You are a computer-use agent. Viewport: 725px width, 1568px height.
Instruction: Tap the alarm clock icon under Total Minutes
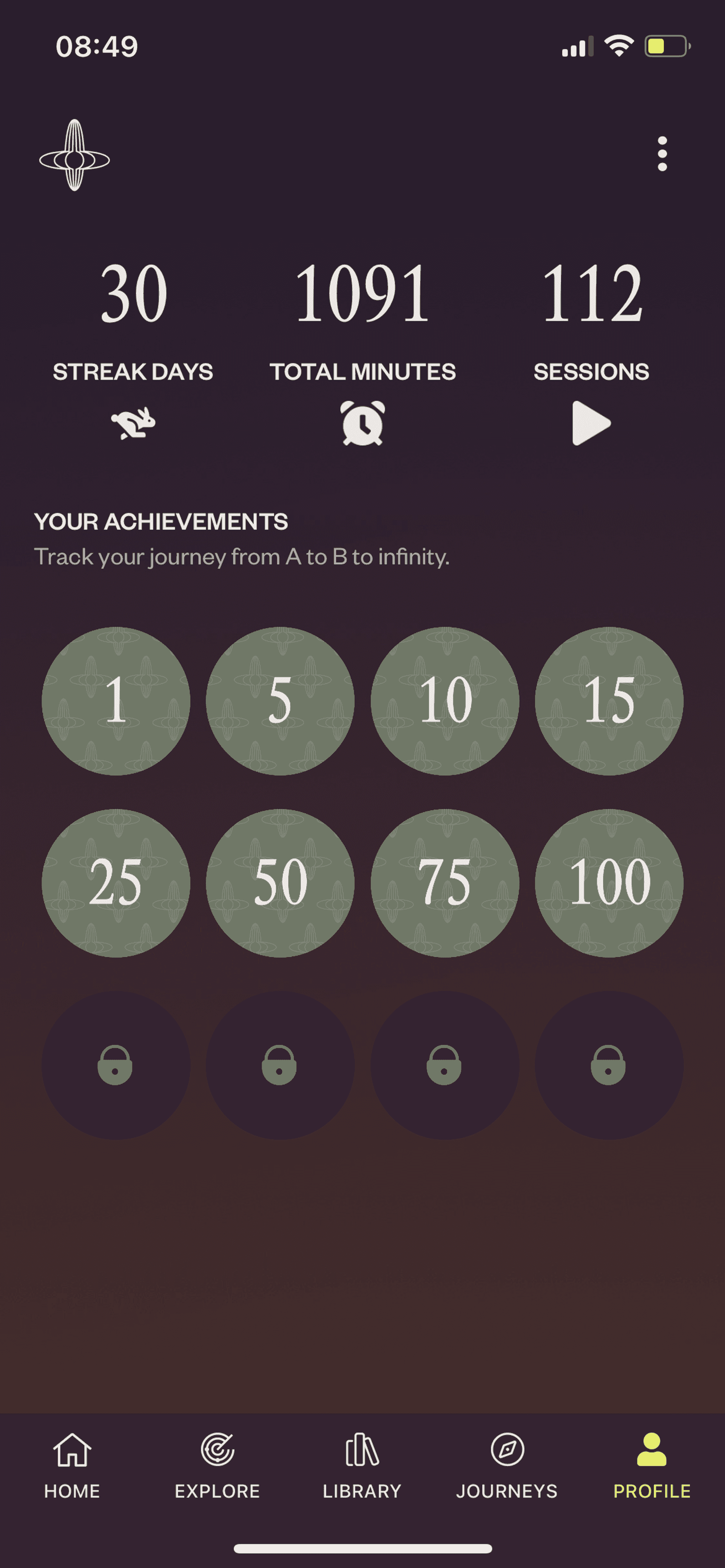362,424
